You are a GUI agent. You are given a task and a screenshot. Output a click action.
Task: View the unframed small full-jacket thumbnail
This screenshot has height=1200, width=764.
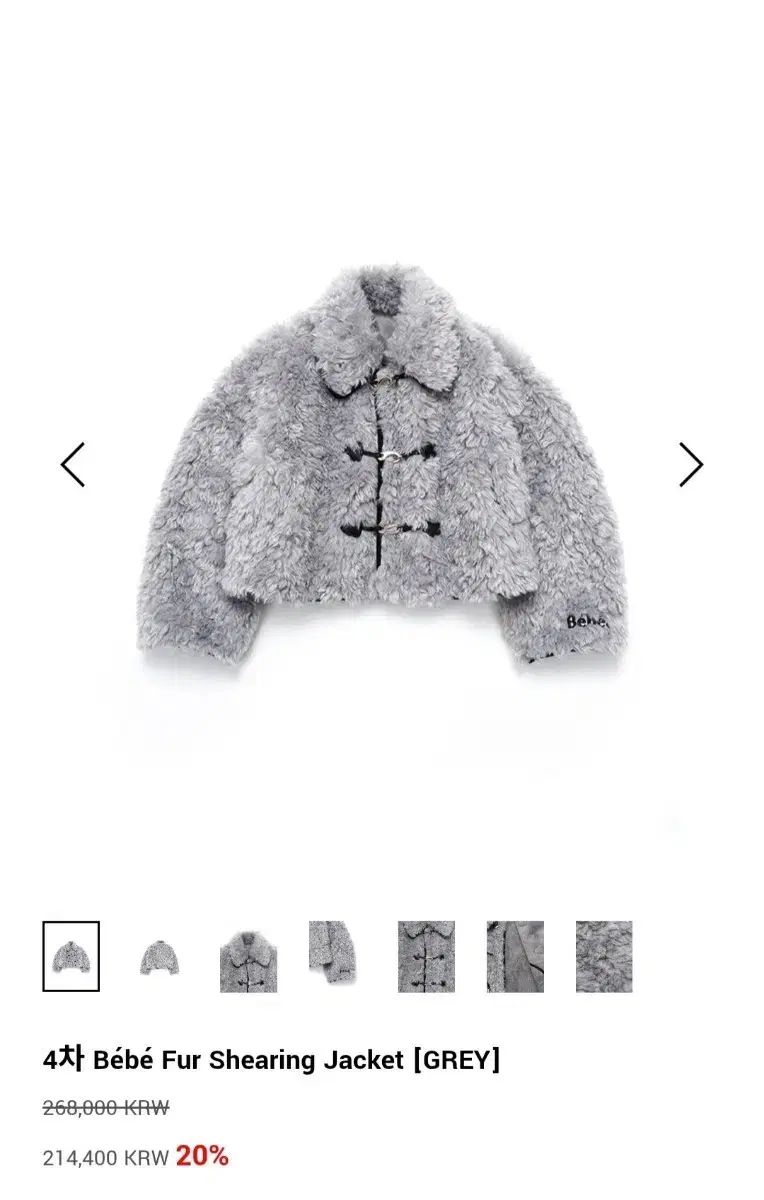(160, 957)
